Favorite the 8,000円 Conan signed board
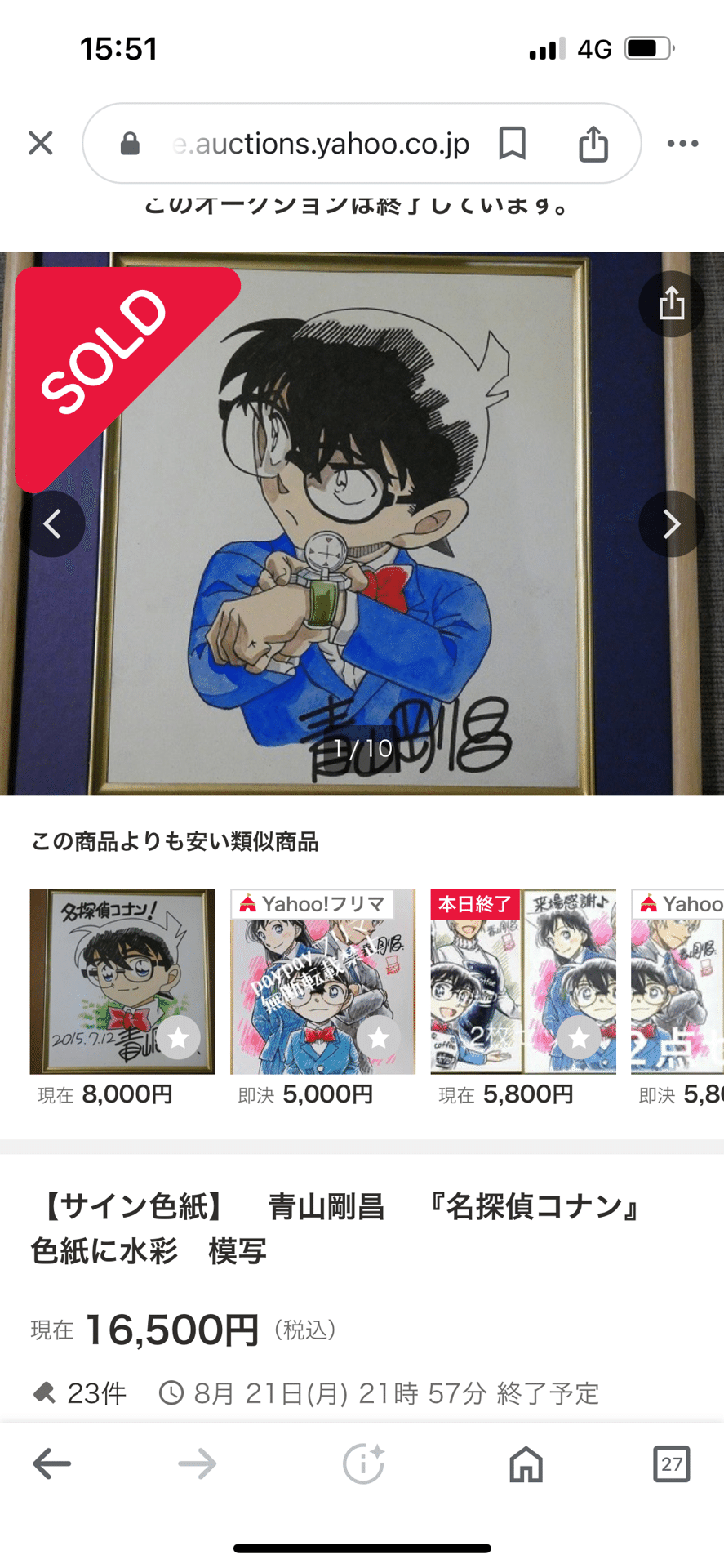The height and width of the screenshot is (1568, 724). [x=179, y=1038]
